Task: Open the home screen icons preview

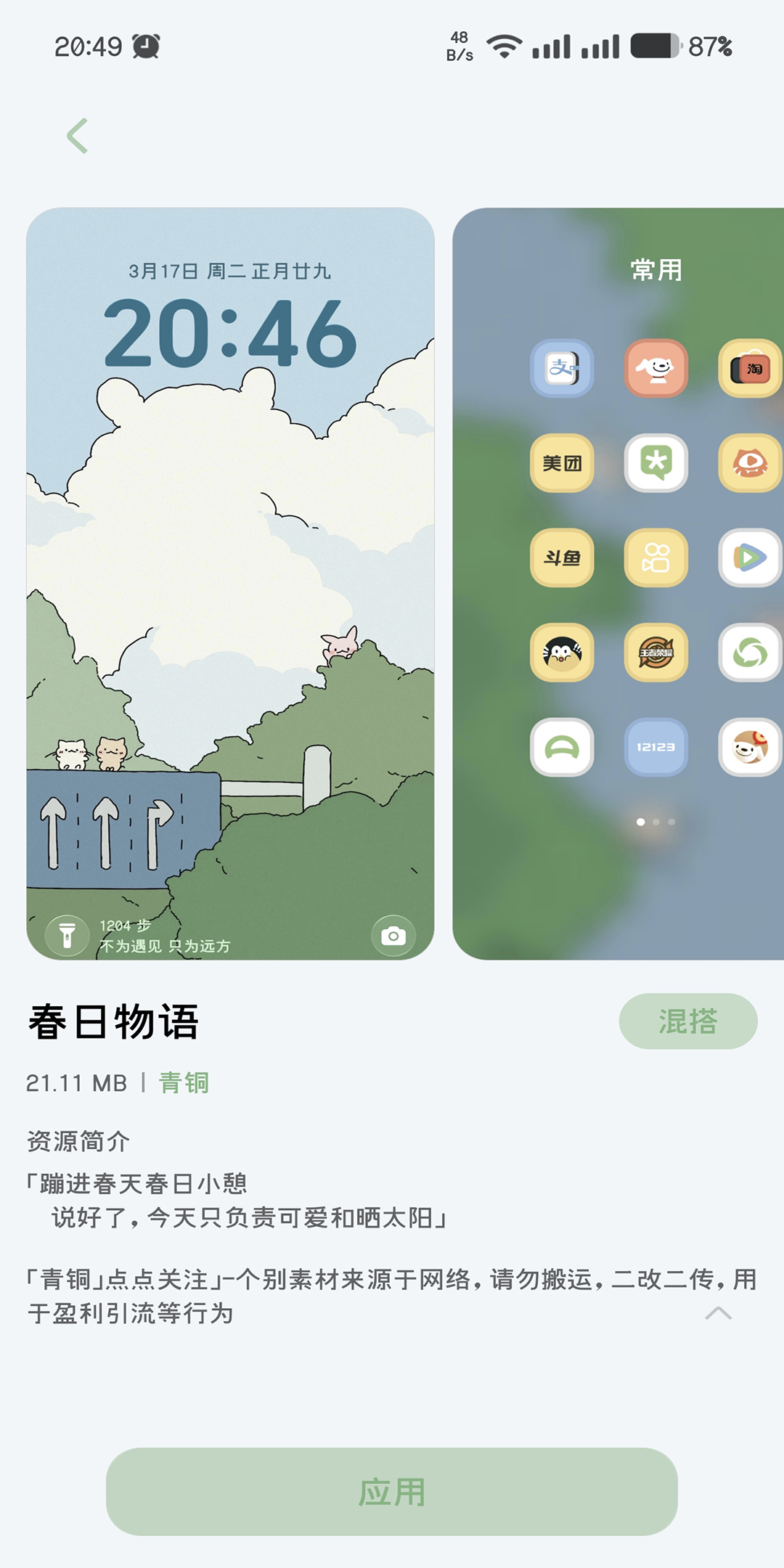Action: point(618,584)
